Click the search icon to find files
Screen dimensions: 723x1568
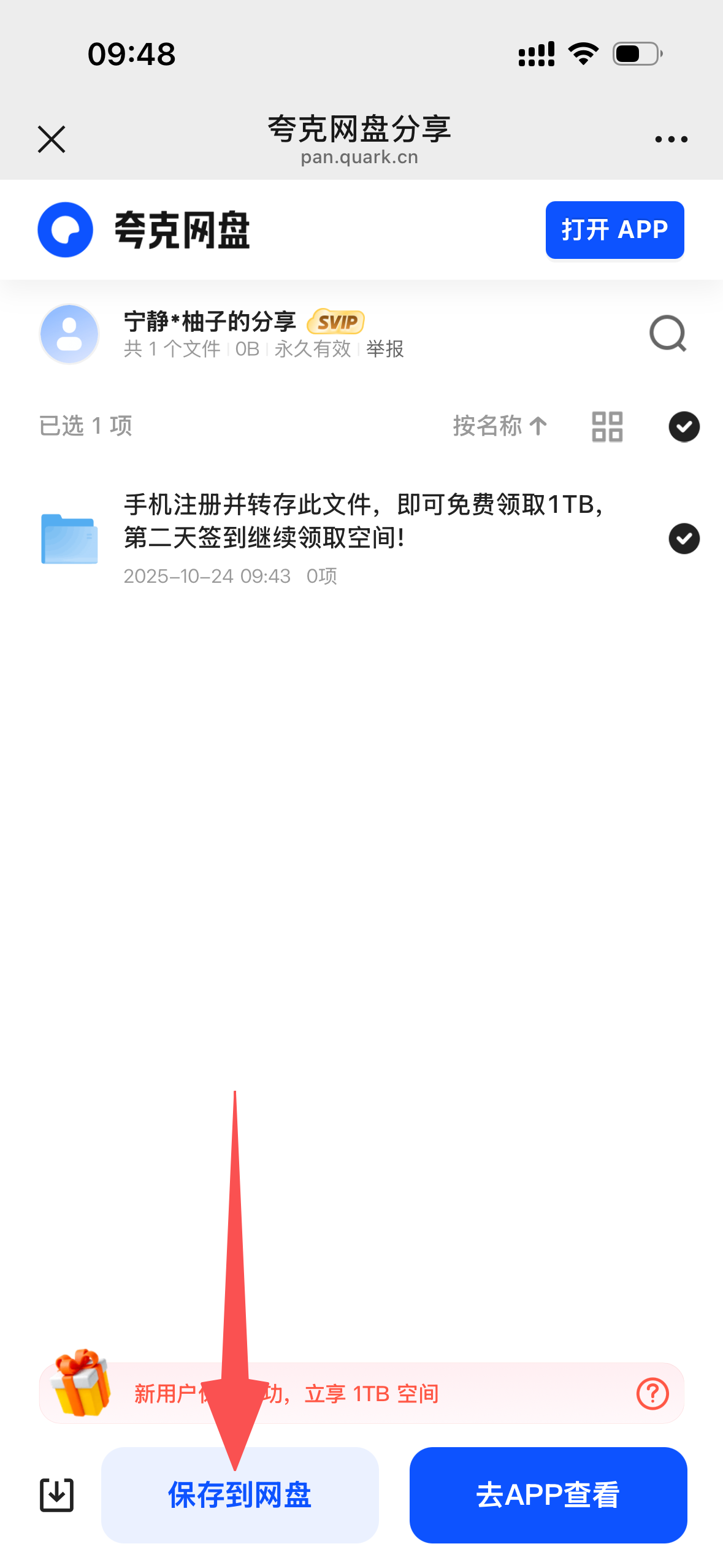(668, 334)
